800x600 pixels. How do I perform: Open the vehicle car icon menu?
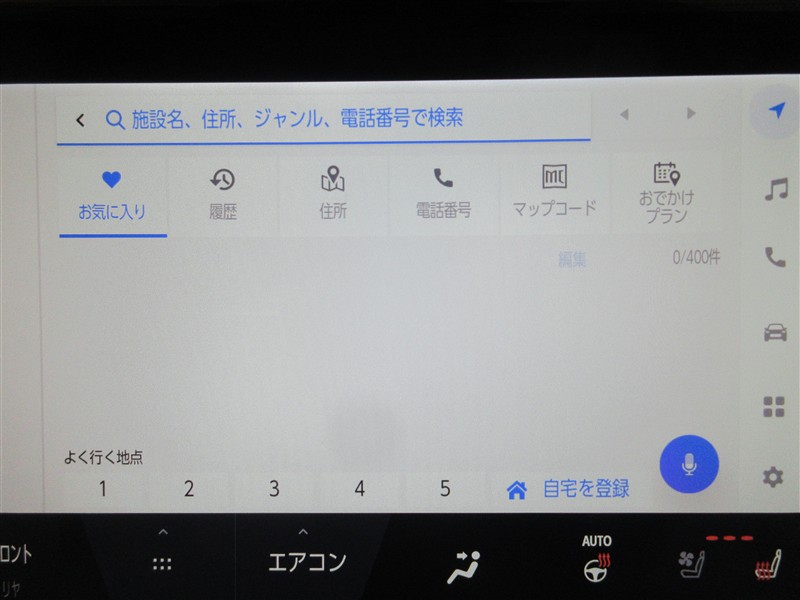775,333
